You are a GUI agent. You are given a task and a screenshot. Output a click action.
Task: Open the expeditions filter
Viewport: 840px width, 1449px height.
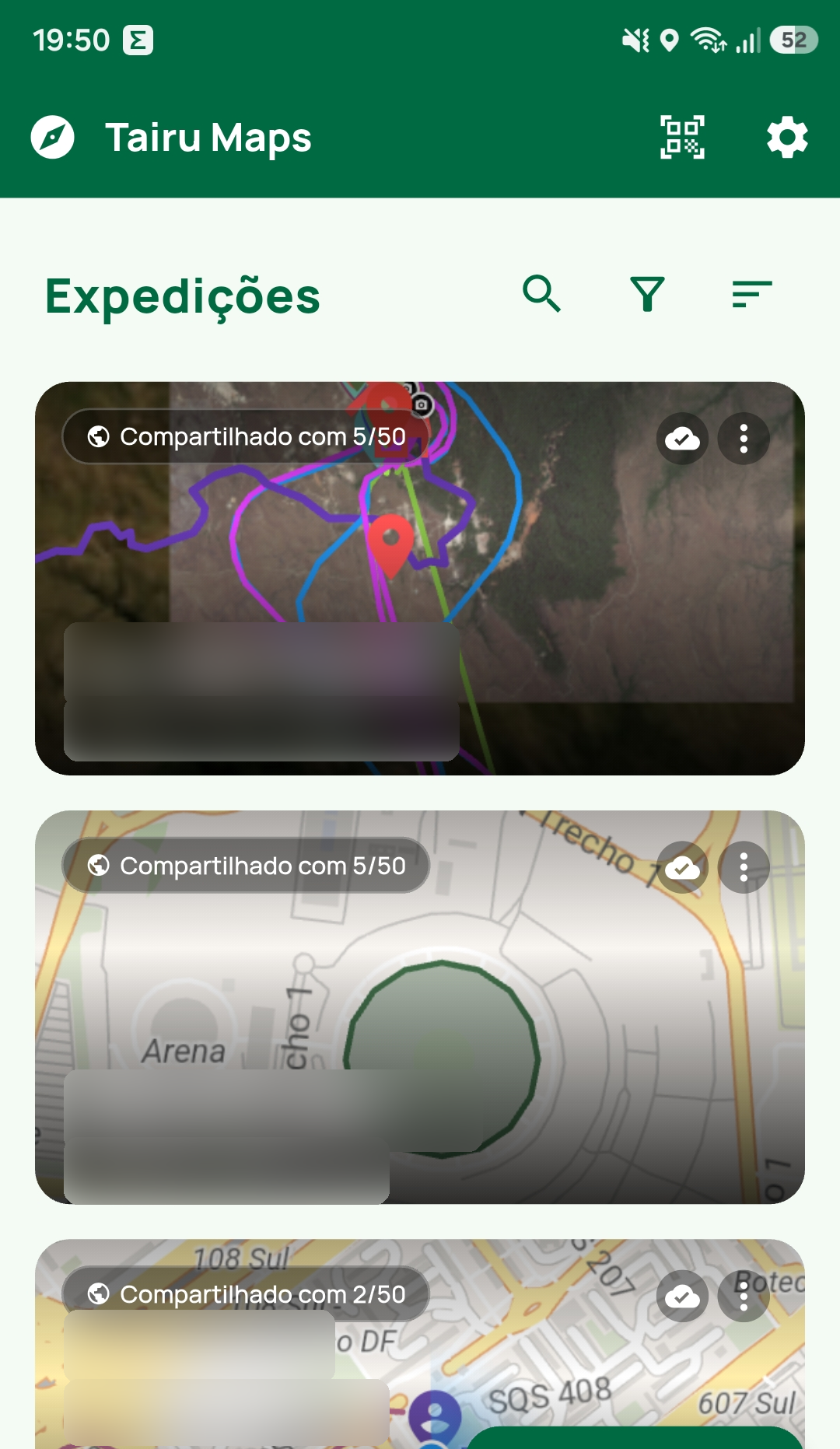pyautogui.click(x=647, y=294)
